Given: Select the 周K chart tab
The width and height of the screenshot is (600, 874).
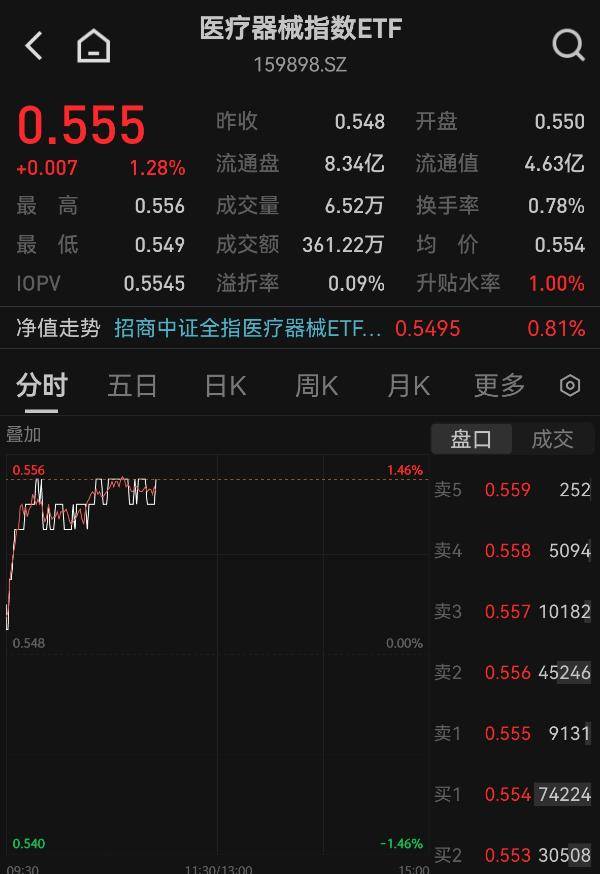Looking at the screenshot, I should coord(316,386).
